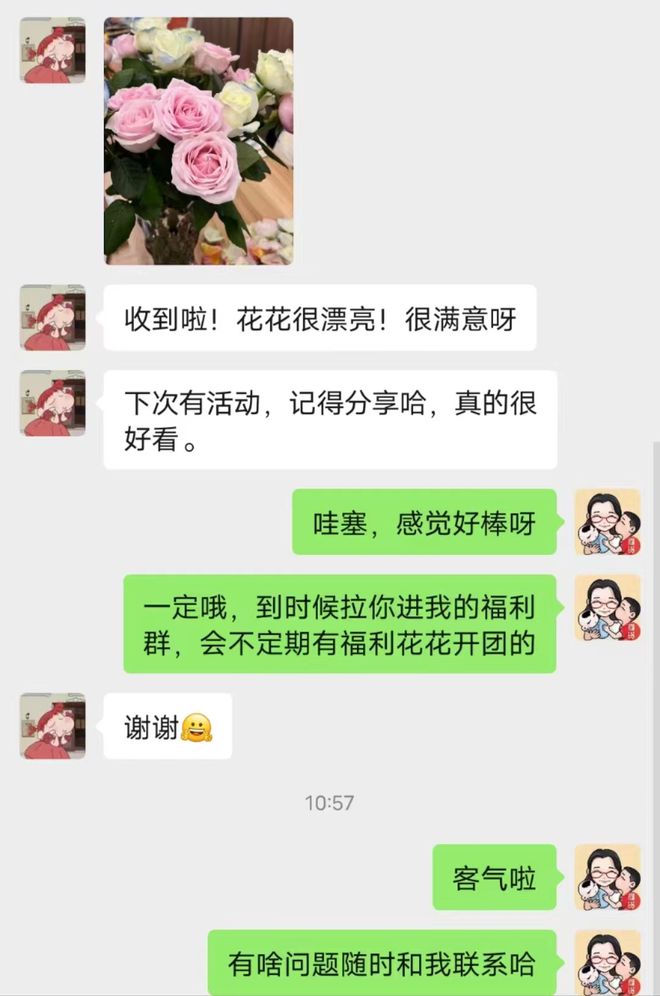Tap contact avatar beside '收到啦！花花很漂亮'
660x996 pixels.
click(52, 317)
